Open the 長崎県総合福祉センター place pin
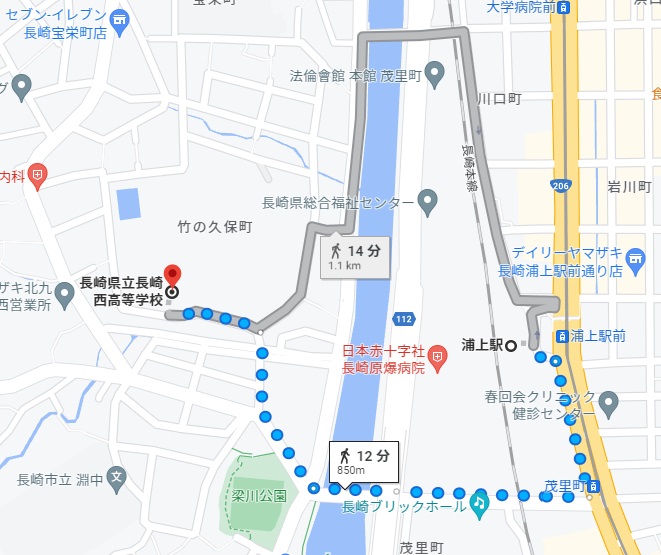This screenshot has height=555, width=661. point(429,202)
